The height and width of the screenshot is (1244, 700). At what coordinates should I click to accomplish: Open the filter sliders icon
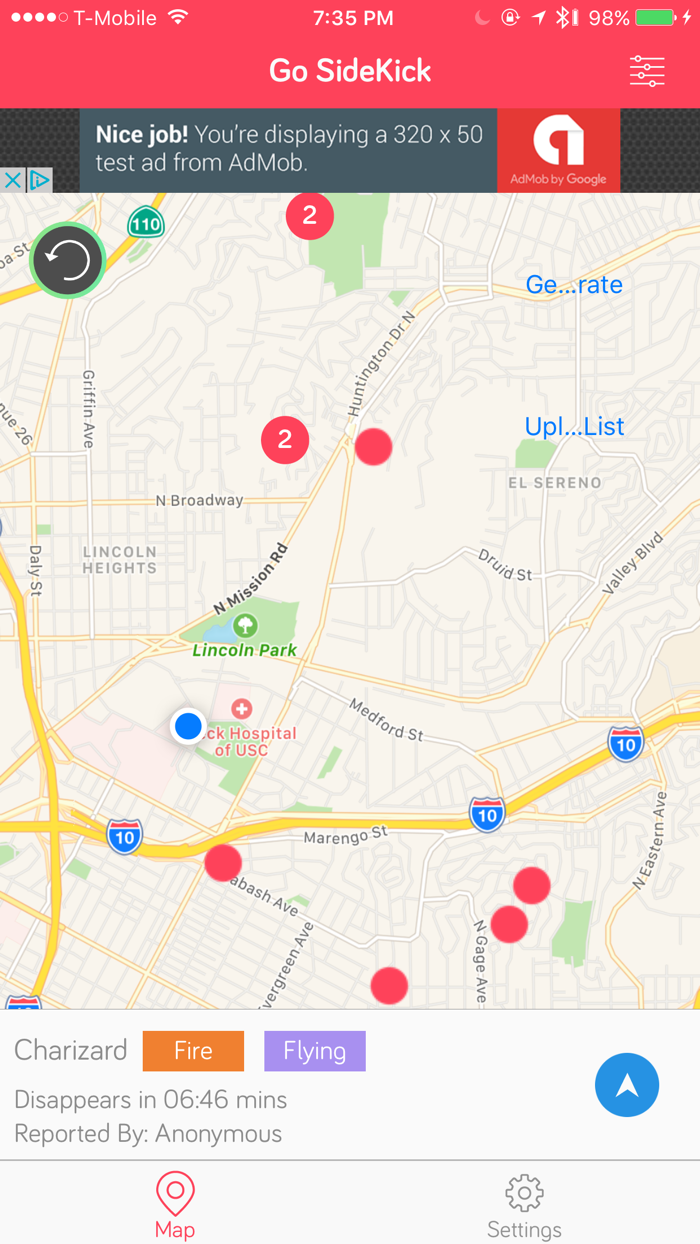pyautogui.click(x=647, y=71)
